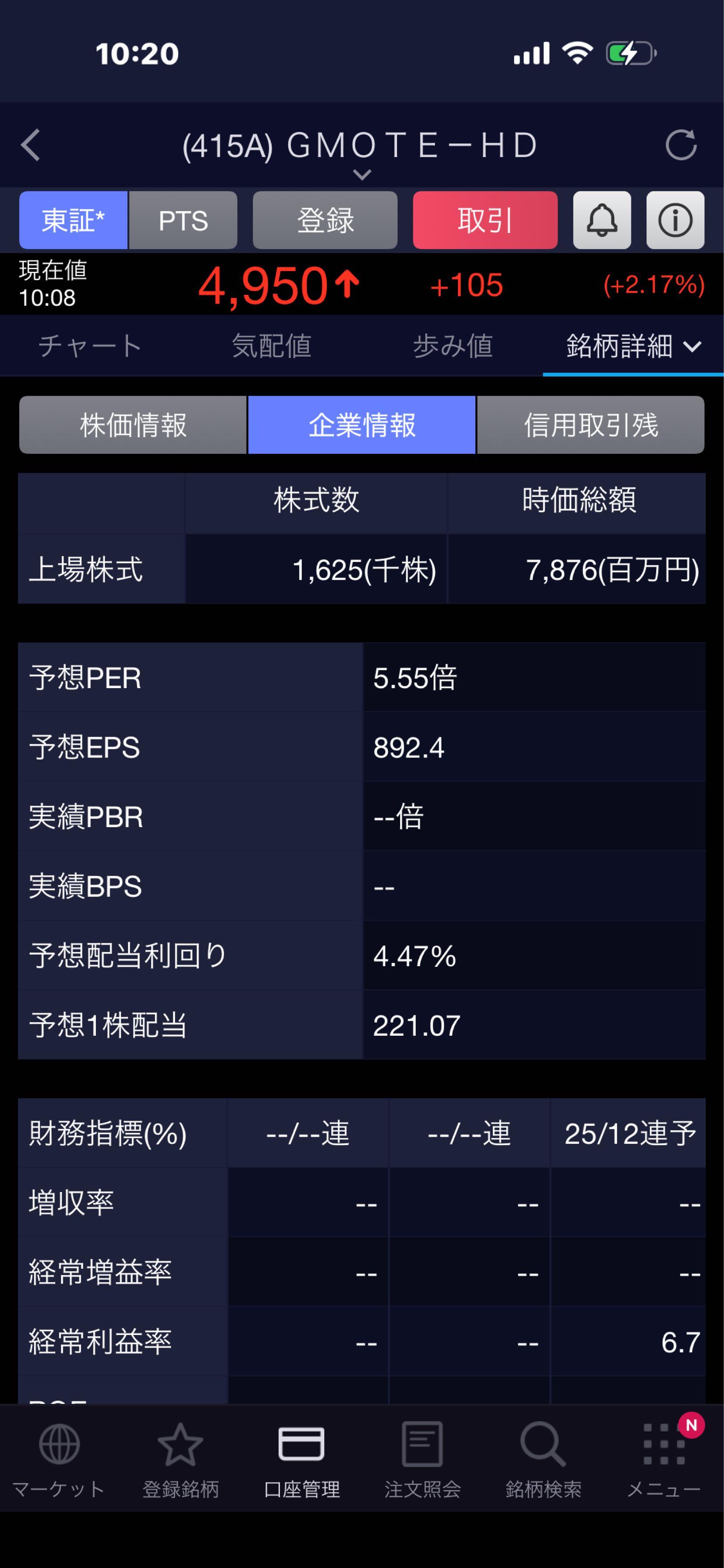Tap the 登録 registration button

[325, 220]
